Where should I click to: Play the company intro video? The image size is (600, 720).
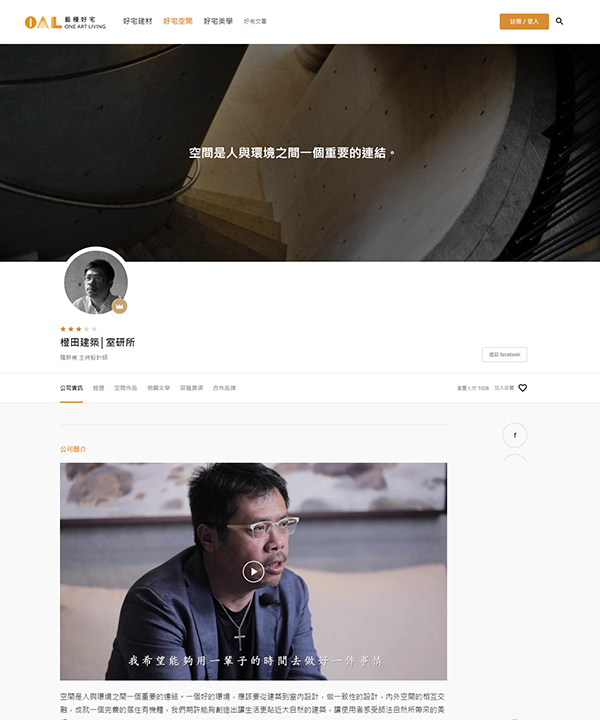pos(253,571)
